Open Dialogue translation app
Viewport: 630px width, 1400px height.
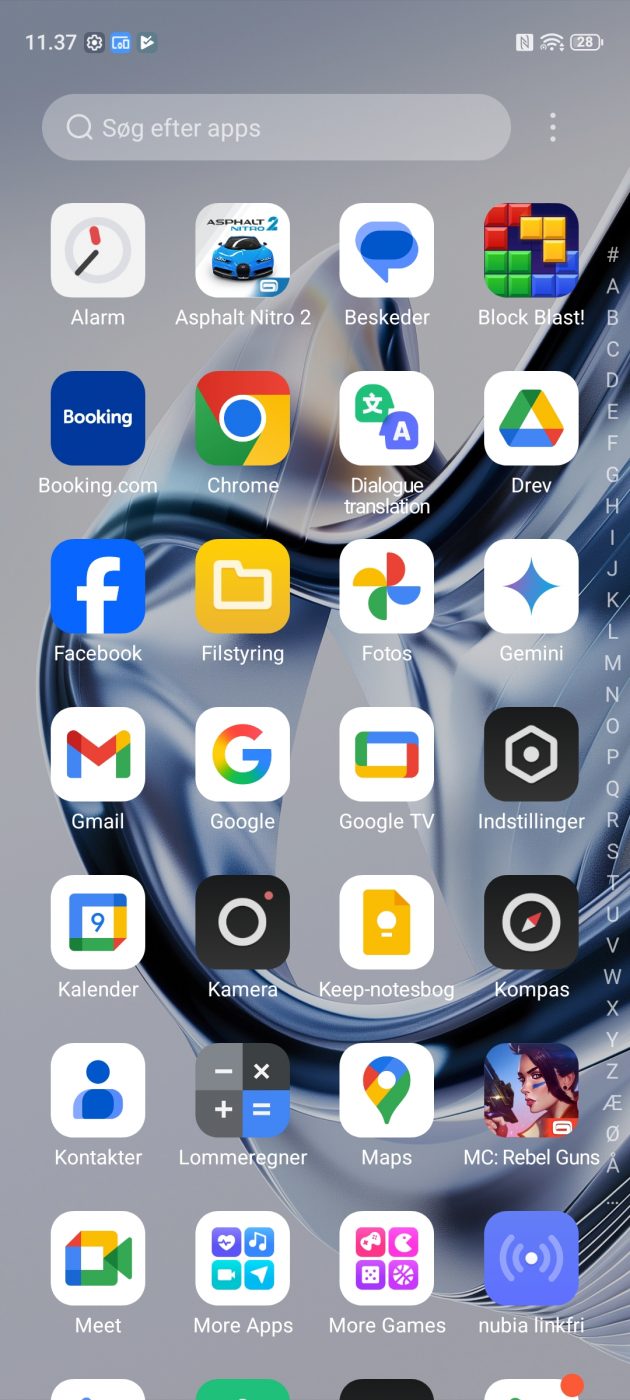387,419
